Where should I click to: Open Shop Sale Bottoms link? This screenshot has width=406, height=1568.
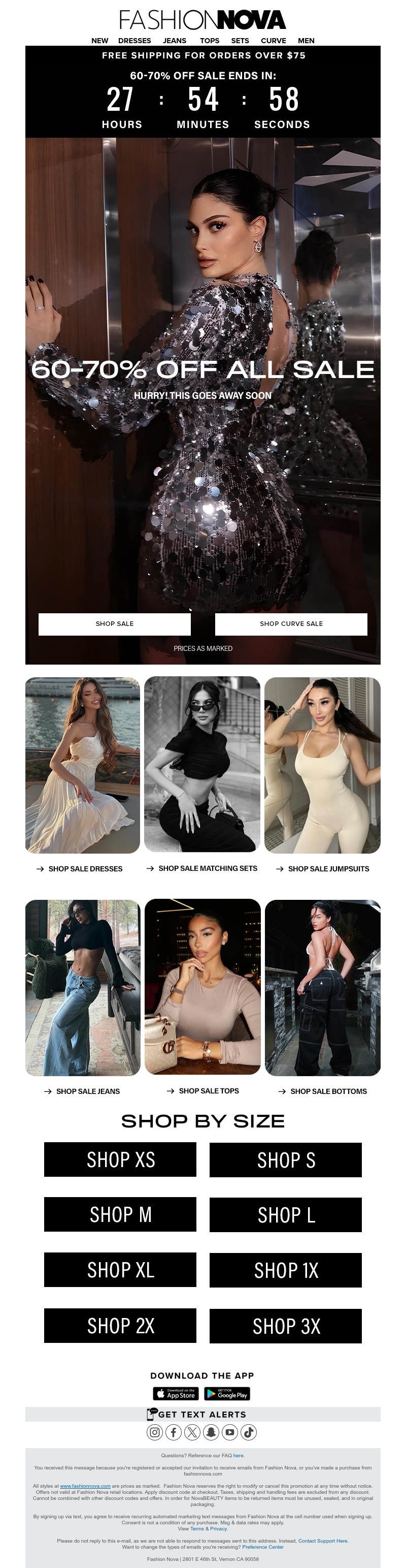(x=323, y=1091)
